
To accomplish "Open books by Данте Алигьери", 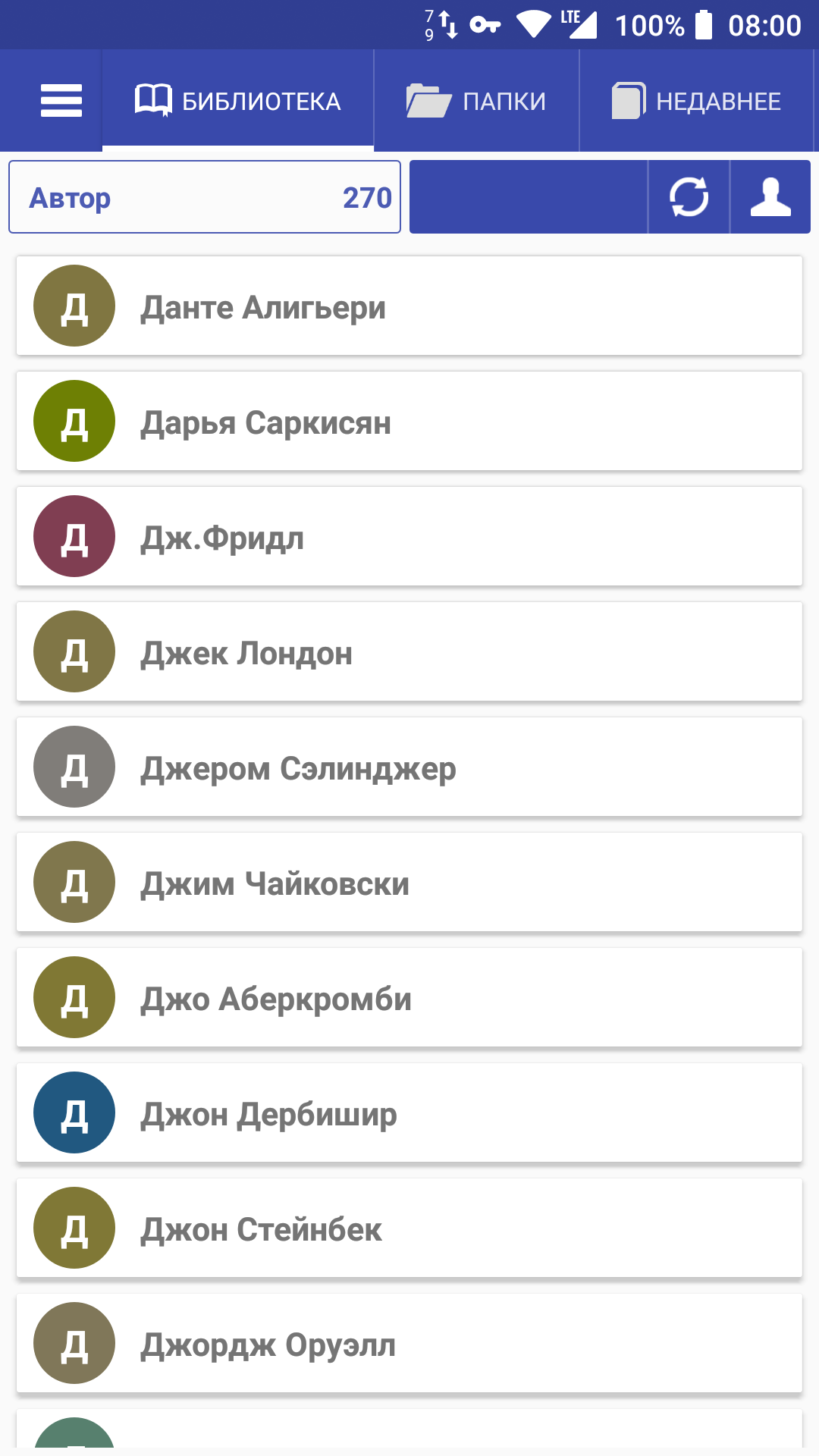I will pyautogui.click(x=409, y=306).
